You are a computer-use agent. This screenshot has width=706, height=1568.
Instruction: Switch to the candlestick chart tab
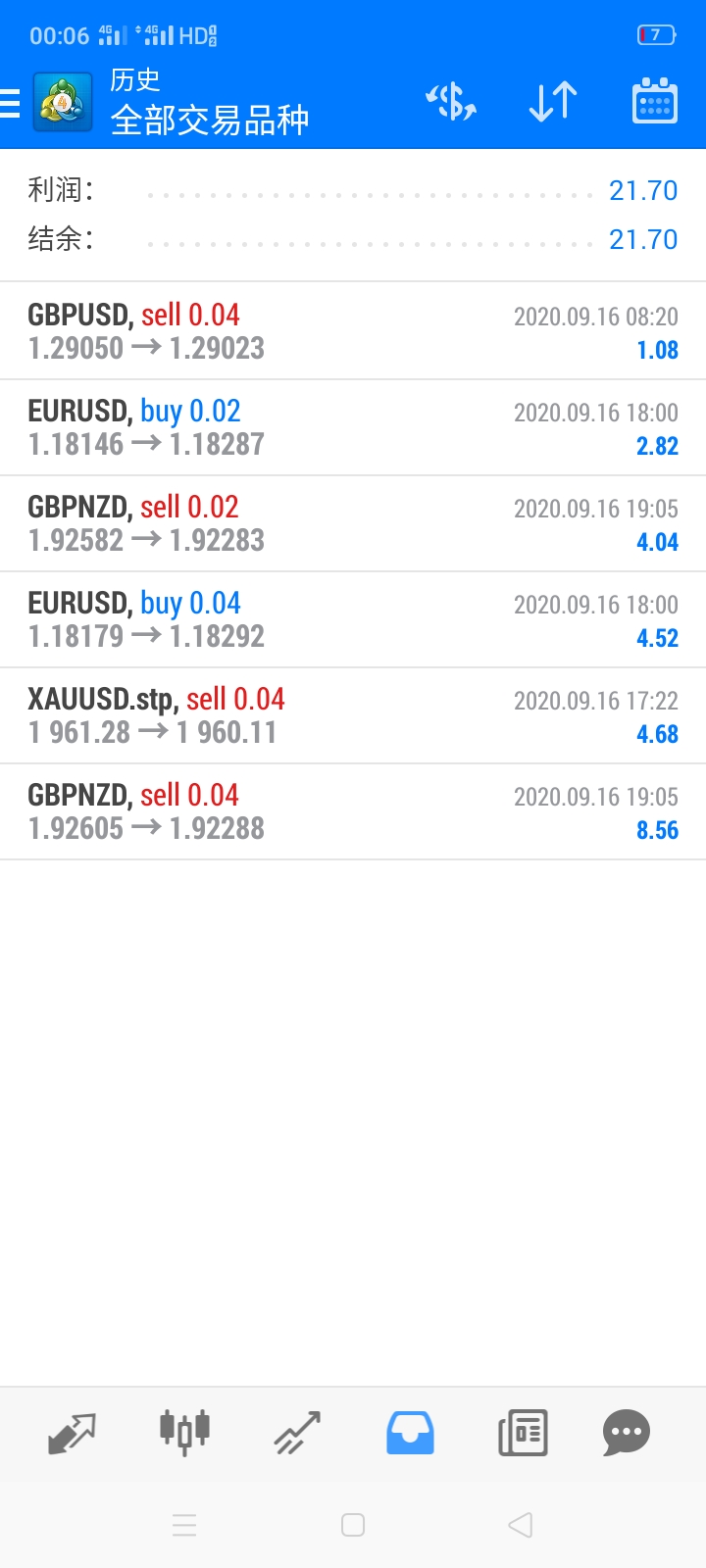[x=184, y=1432]
